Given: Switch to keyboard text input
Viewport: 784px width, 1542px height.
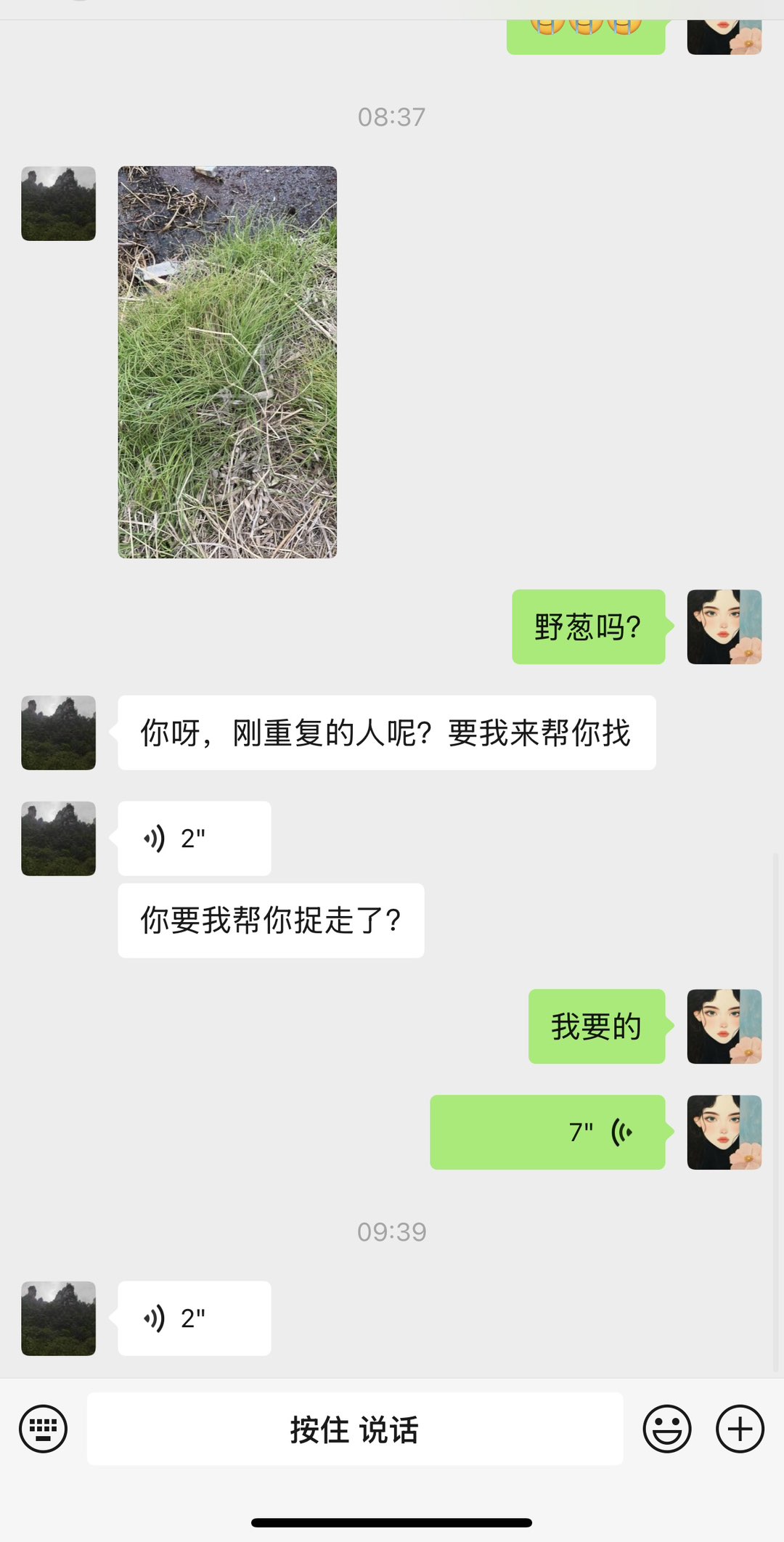Looking at the screenshot, I should (43, 1429).
